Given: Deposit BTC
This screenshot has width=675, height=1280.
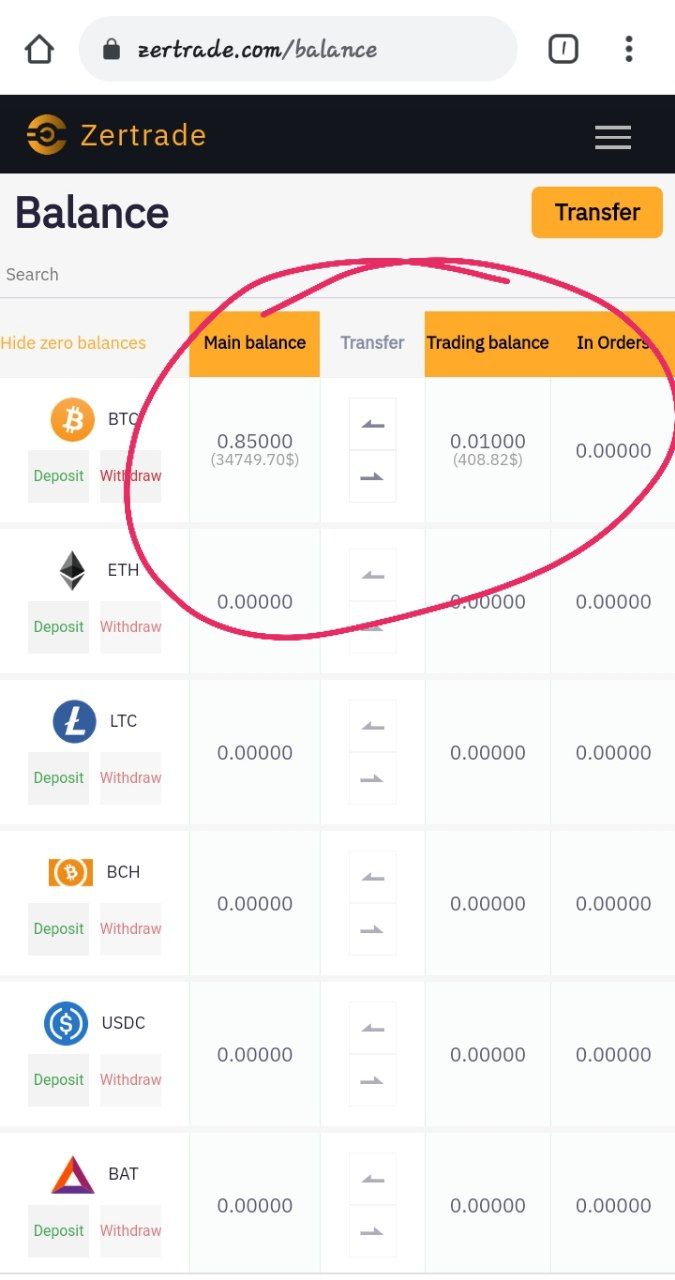Looking at the screenshot, I should point(58,476).
